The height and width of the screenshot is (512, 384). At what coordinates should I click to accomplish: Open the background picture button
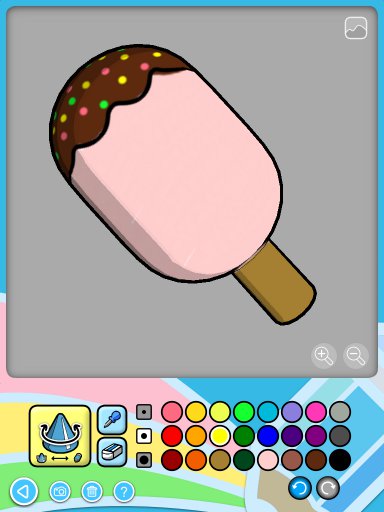click(x=356, y=28)
